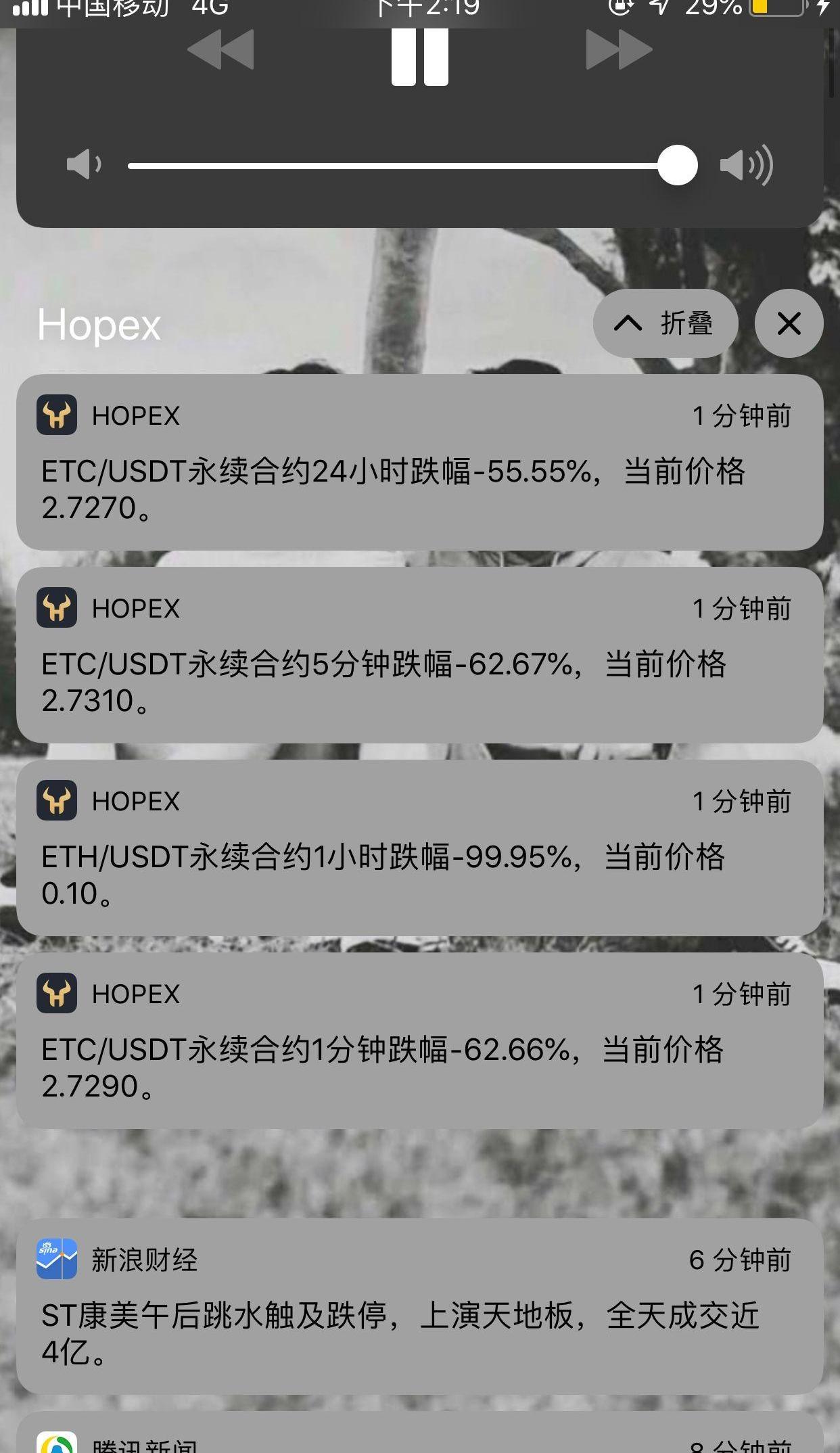This screenshot has width=840, height=1453.
Task: Open the ETC/USDT 24小时跌幅 notification
Action: click(419, 463)
